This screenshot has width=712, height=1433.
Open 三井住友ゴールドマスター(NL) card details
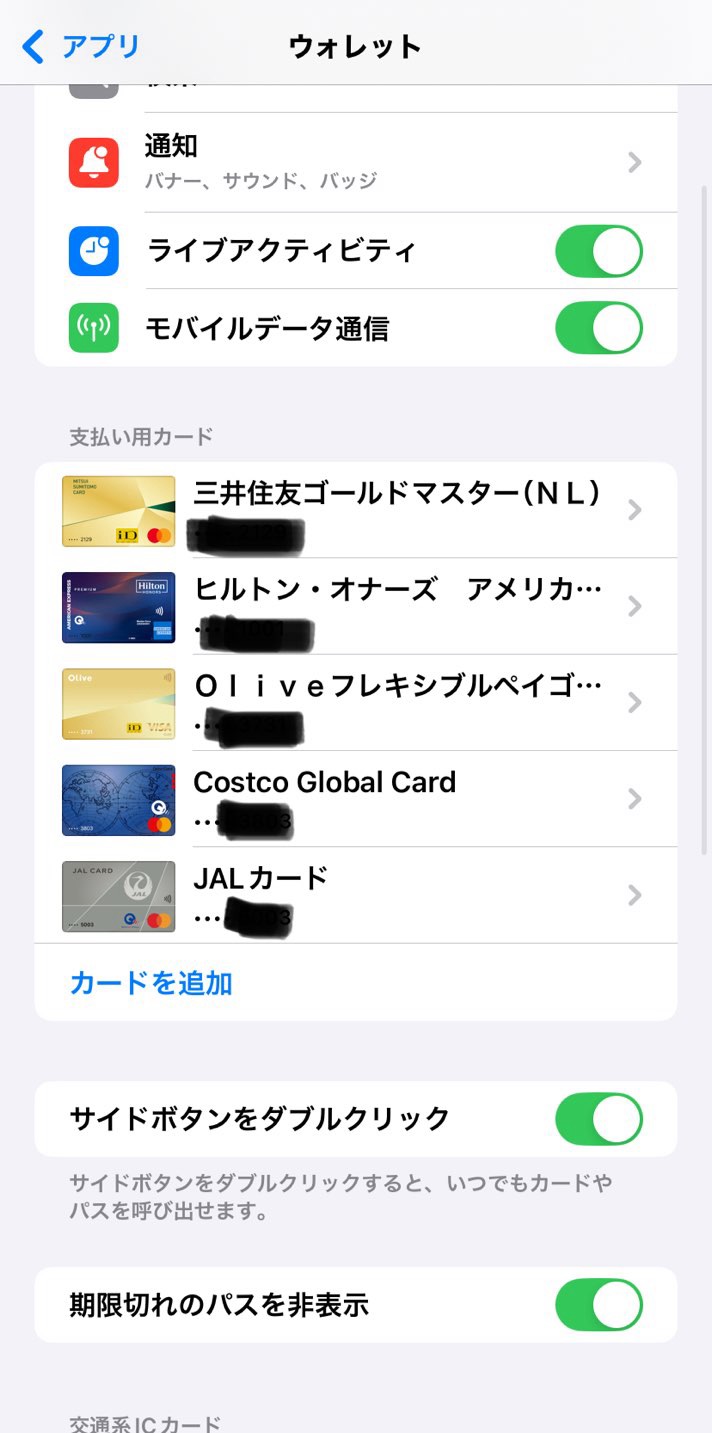point(356,510)
